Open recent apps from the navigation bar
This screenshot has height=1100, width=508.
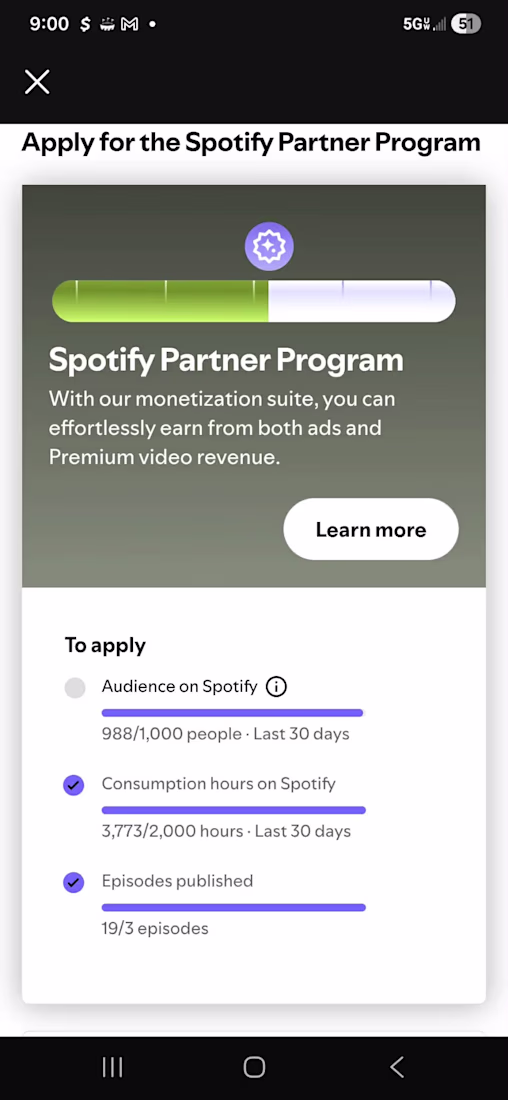(x=112, y=1067)
